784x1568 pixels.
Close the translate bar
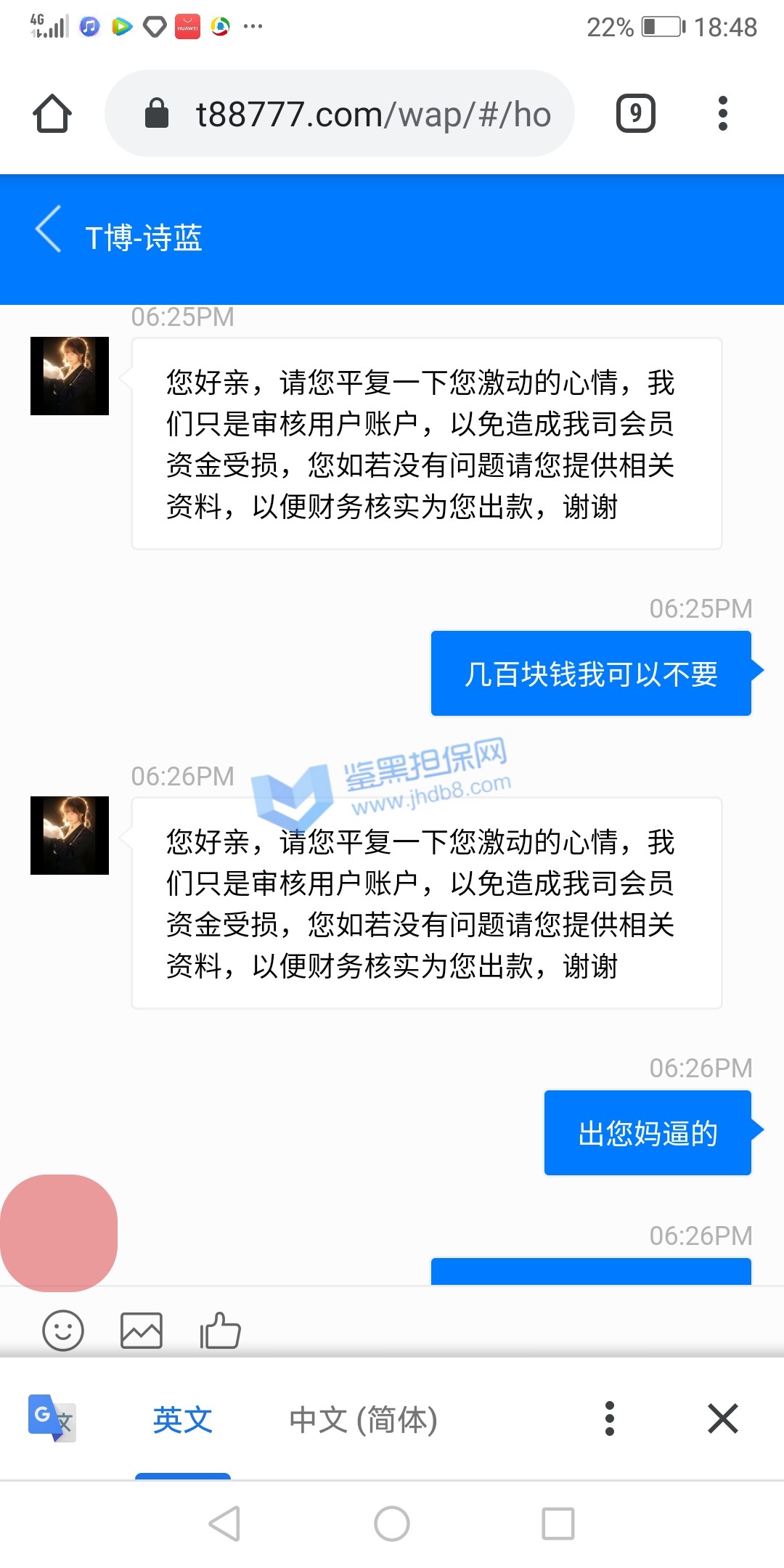723,1418
